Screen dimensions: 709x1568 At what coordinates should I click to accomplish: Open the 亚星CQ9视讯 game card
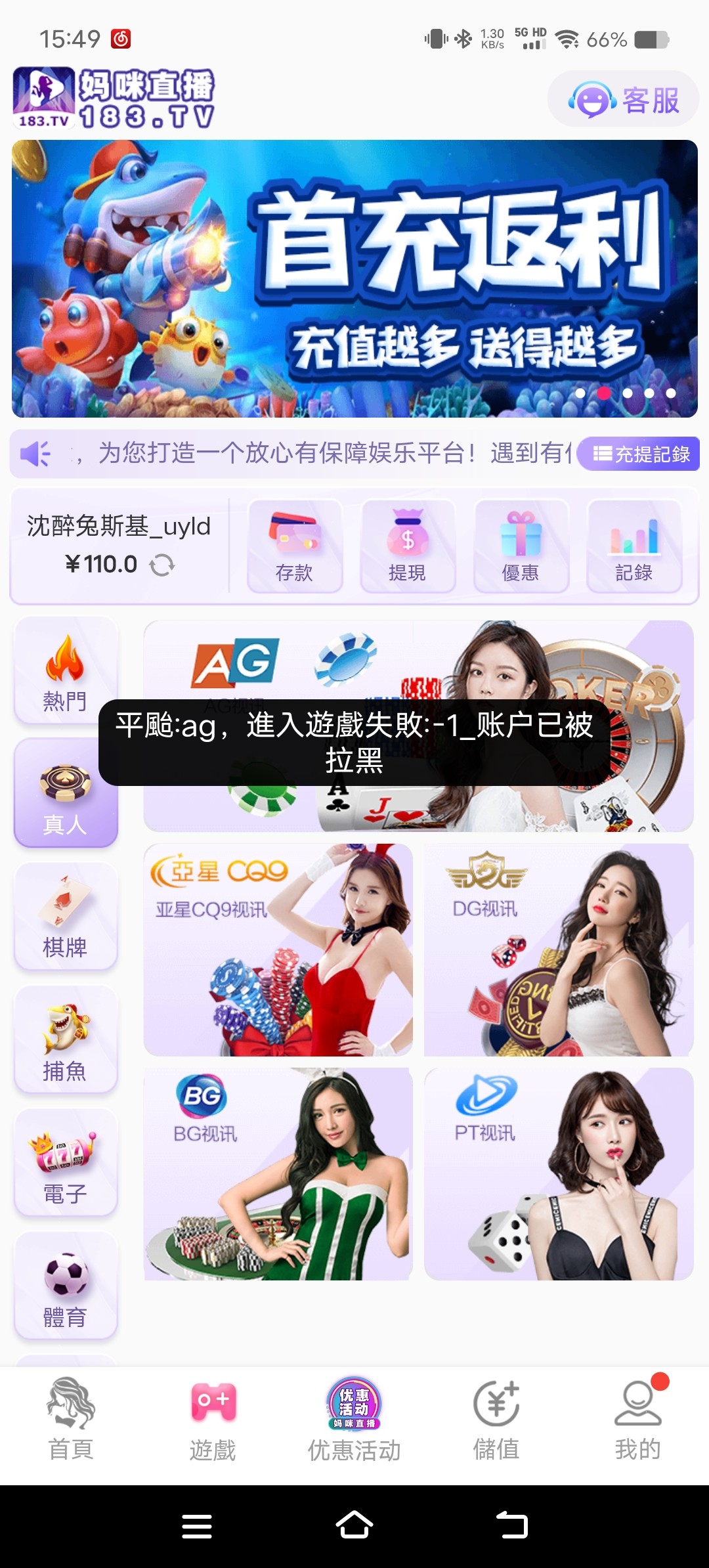pyautogui.click(x=278, y=949)
